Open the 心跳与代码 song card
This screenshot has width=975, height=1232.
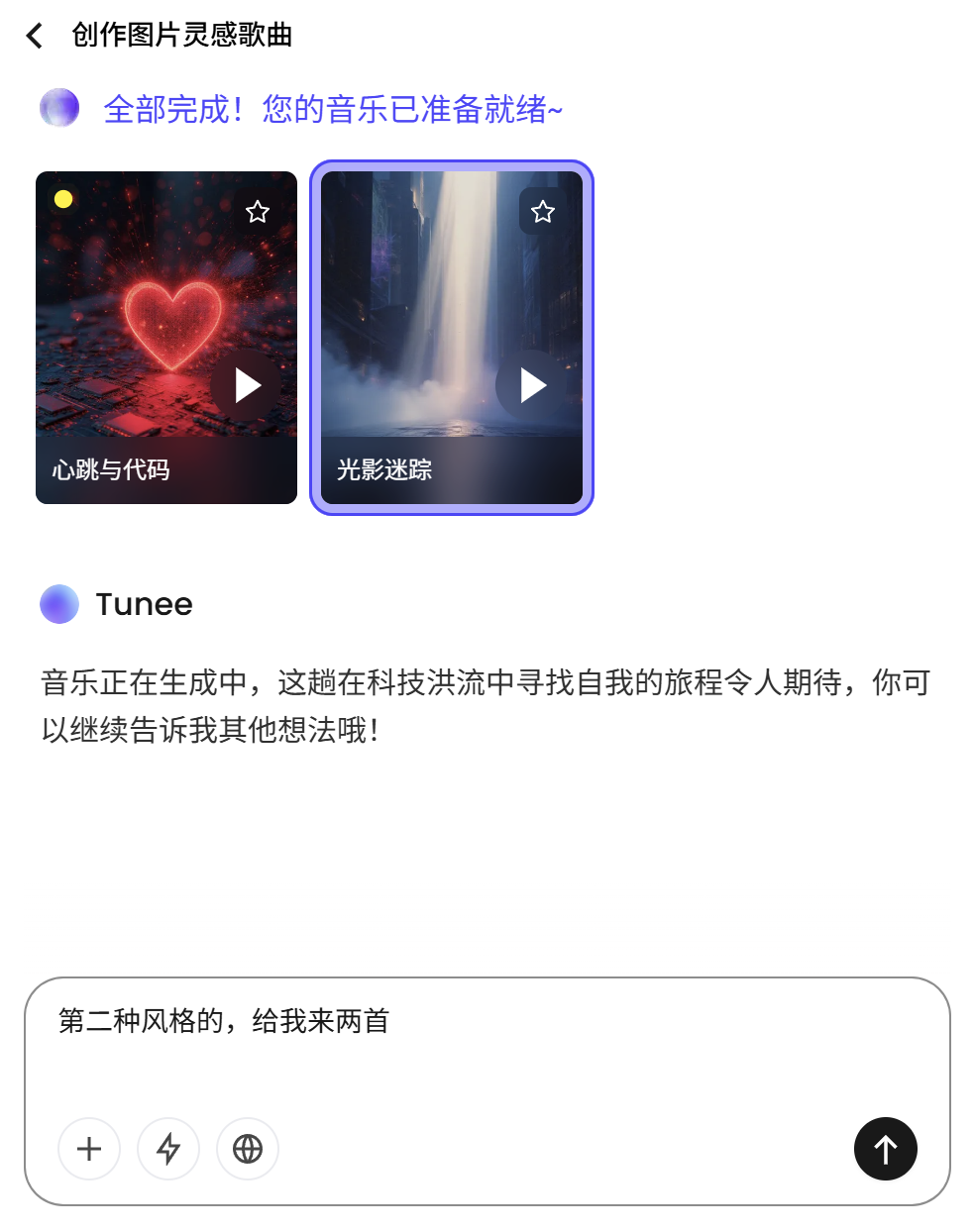coord(139,297)
